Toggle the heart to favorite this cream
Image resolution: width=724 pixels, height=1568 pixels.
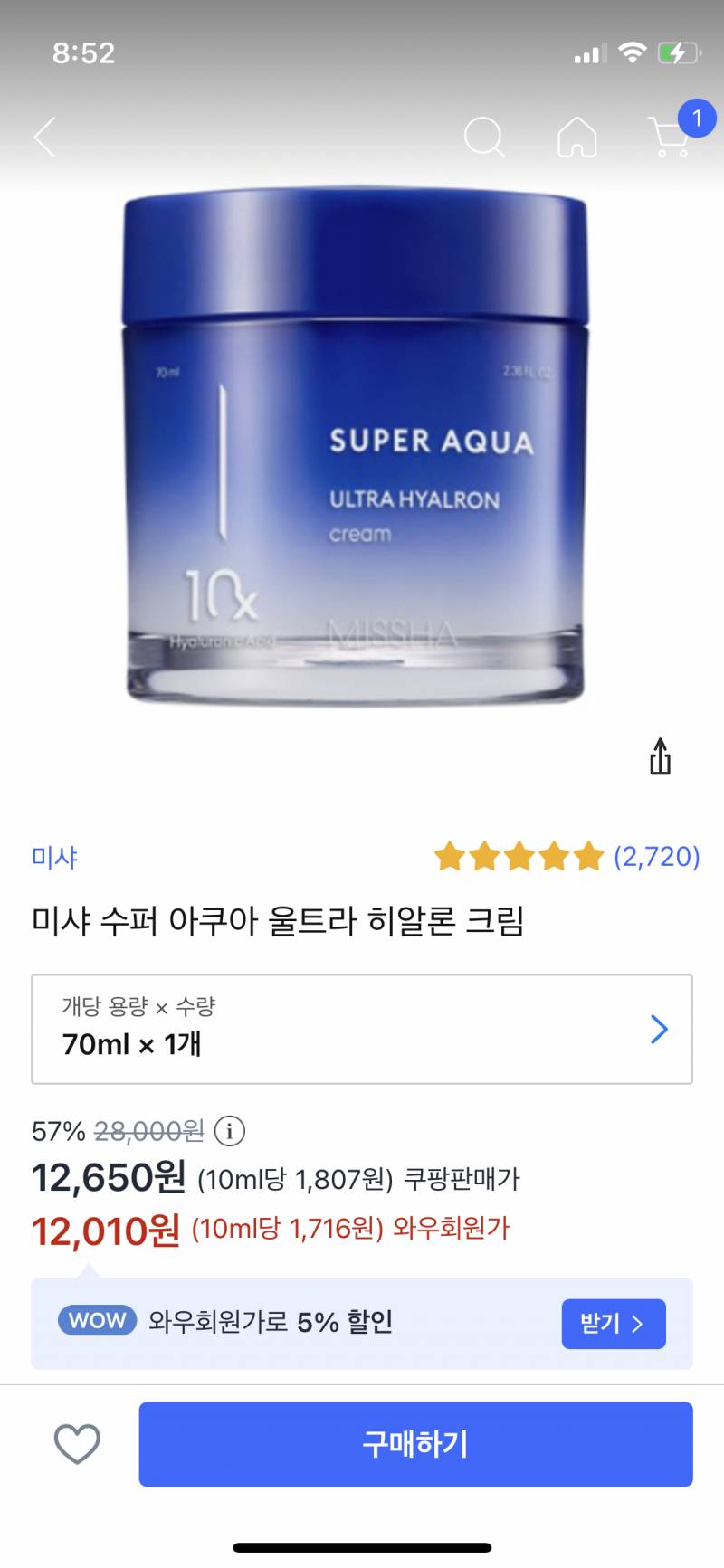pyautogui.click(x=77, y=1443)
